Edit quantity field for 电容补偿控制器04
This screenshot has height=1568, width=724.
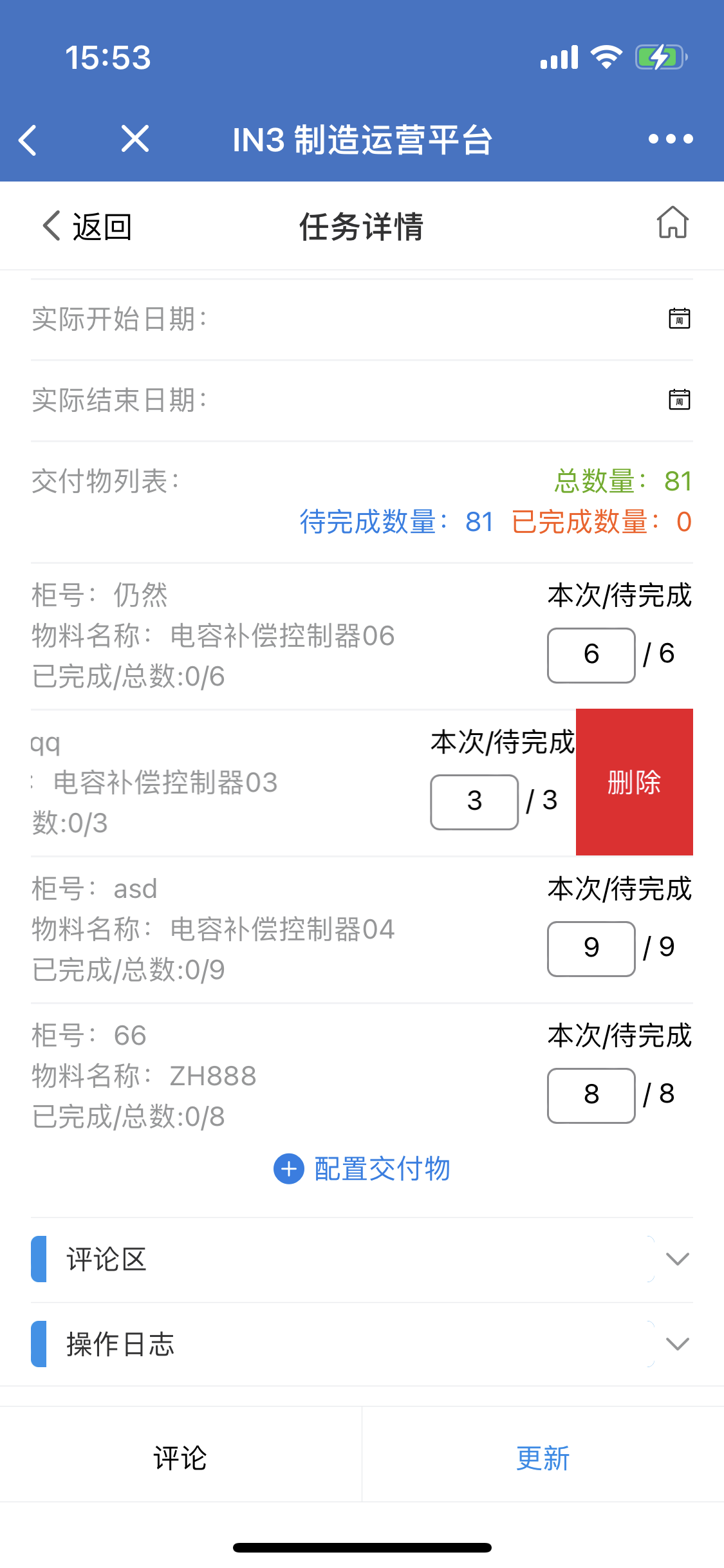[x=591, y=948]
